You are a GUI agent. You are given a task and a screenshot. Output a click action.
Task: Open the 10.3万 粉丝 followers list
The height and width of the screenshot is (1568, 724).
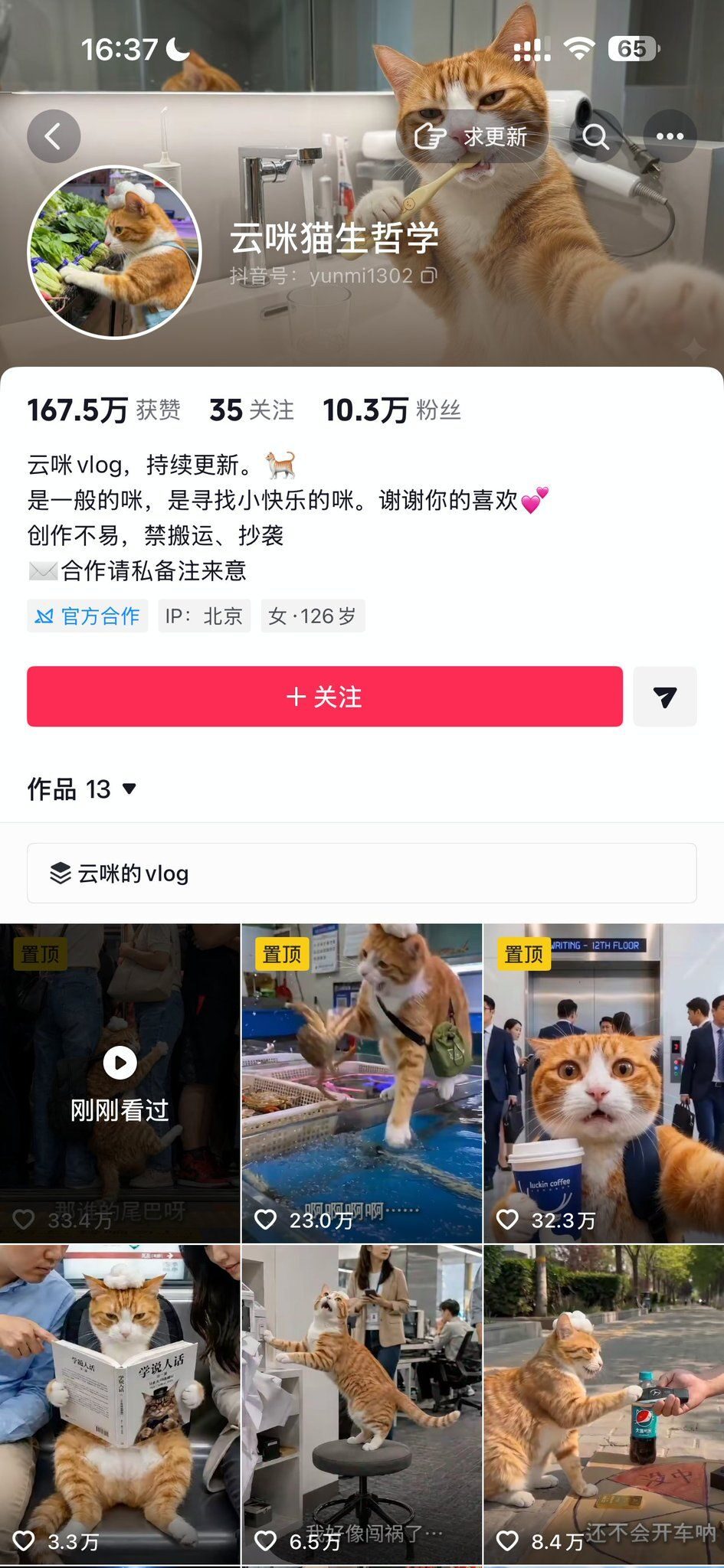tap(391, 410)
